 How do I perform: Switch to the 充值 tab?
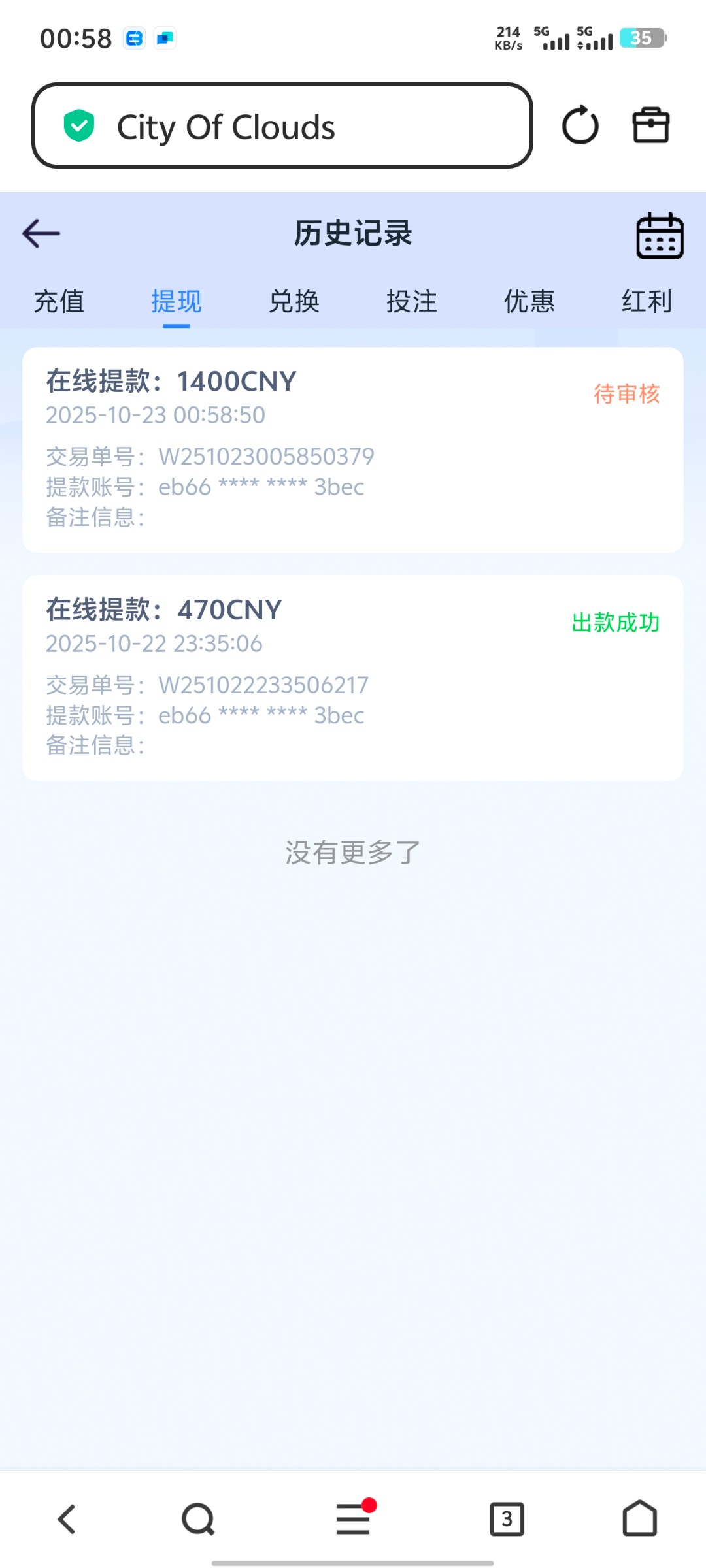(59, 302)
